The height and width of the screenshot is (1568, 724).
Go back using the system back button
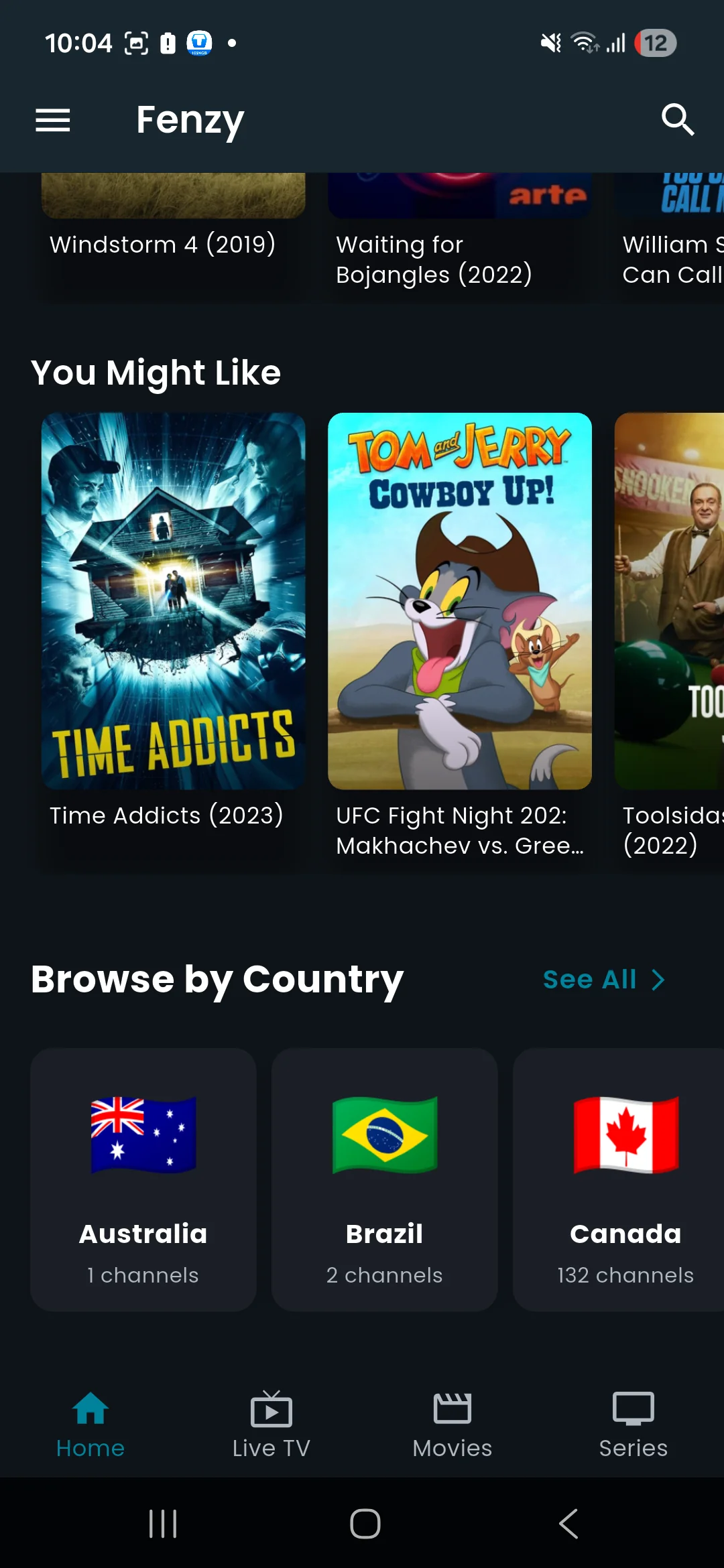tap(568, 1524)
